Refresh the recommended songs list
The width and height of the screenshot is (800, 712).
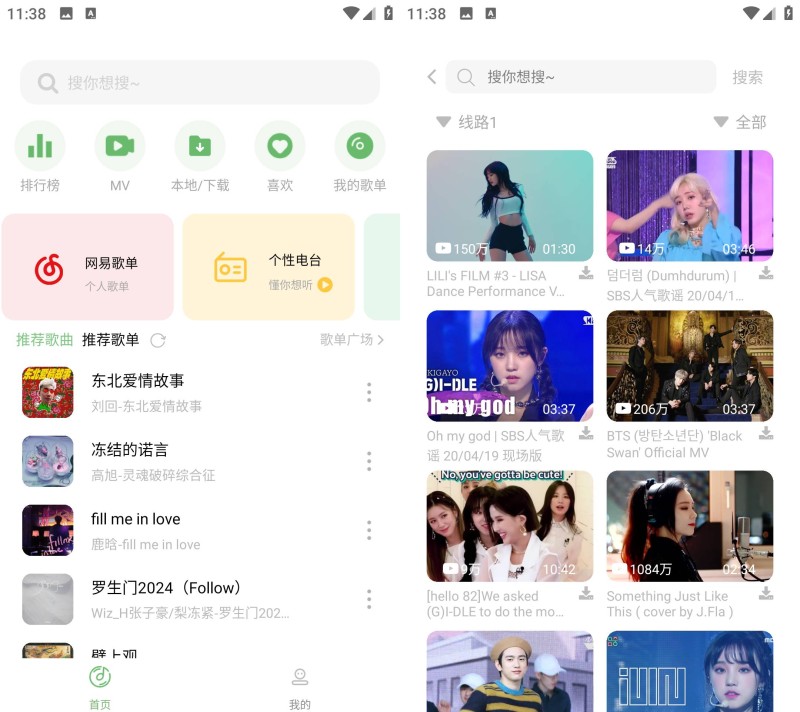tap(158, 340)
